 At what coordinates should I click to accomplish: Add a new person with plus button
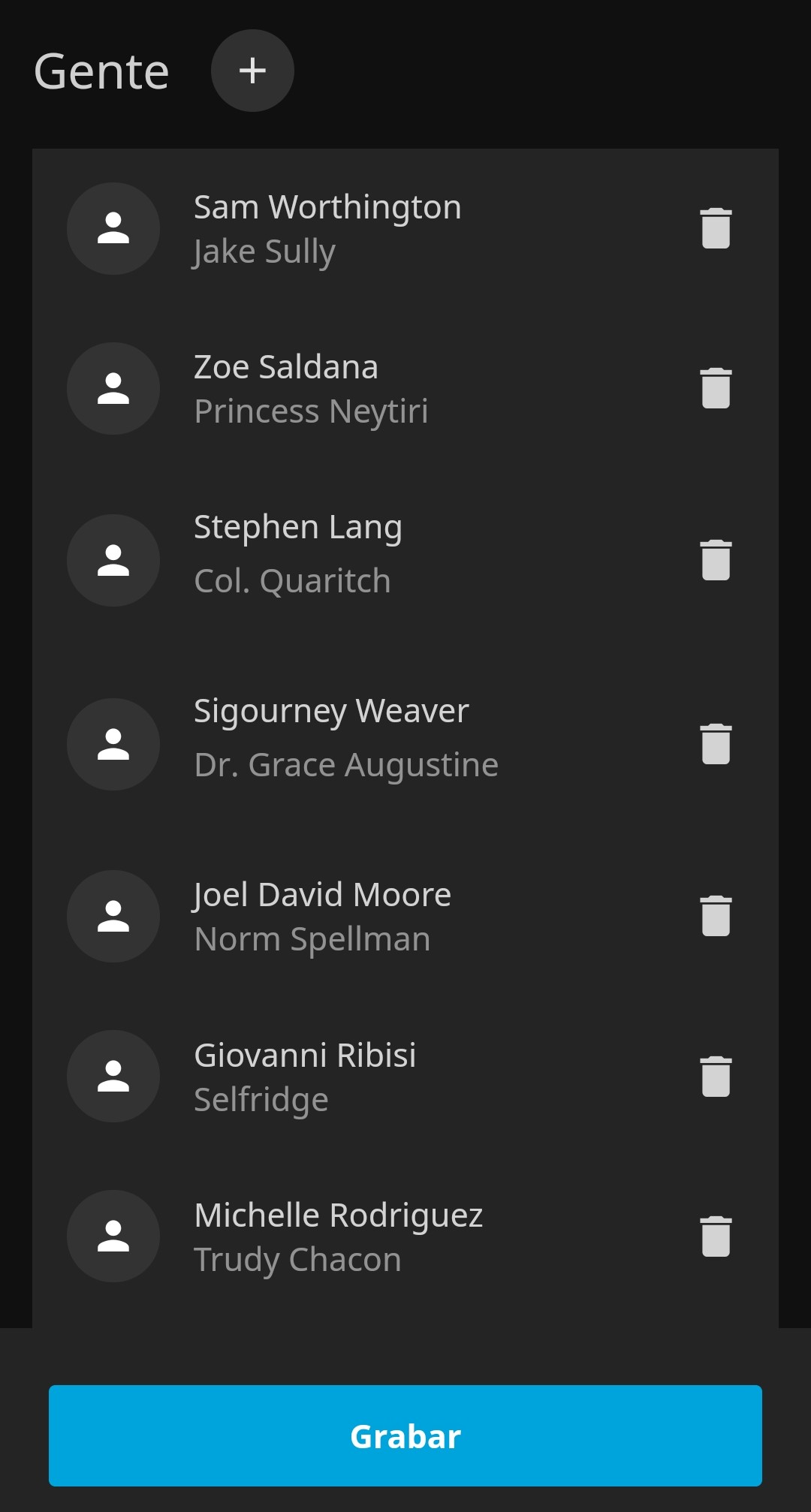click(252, 71)
